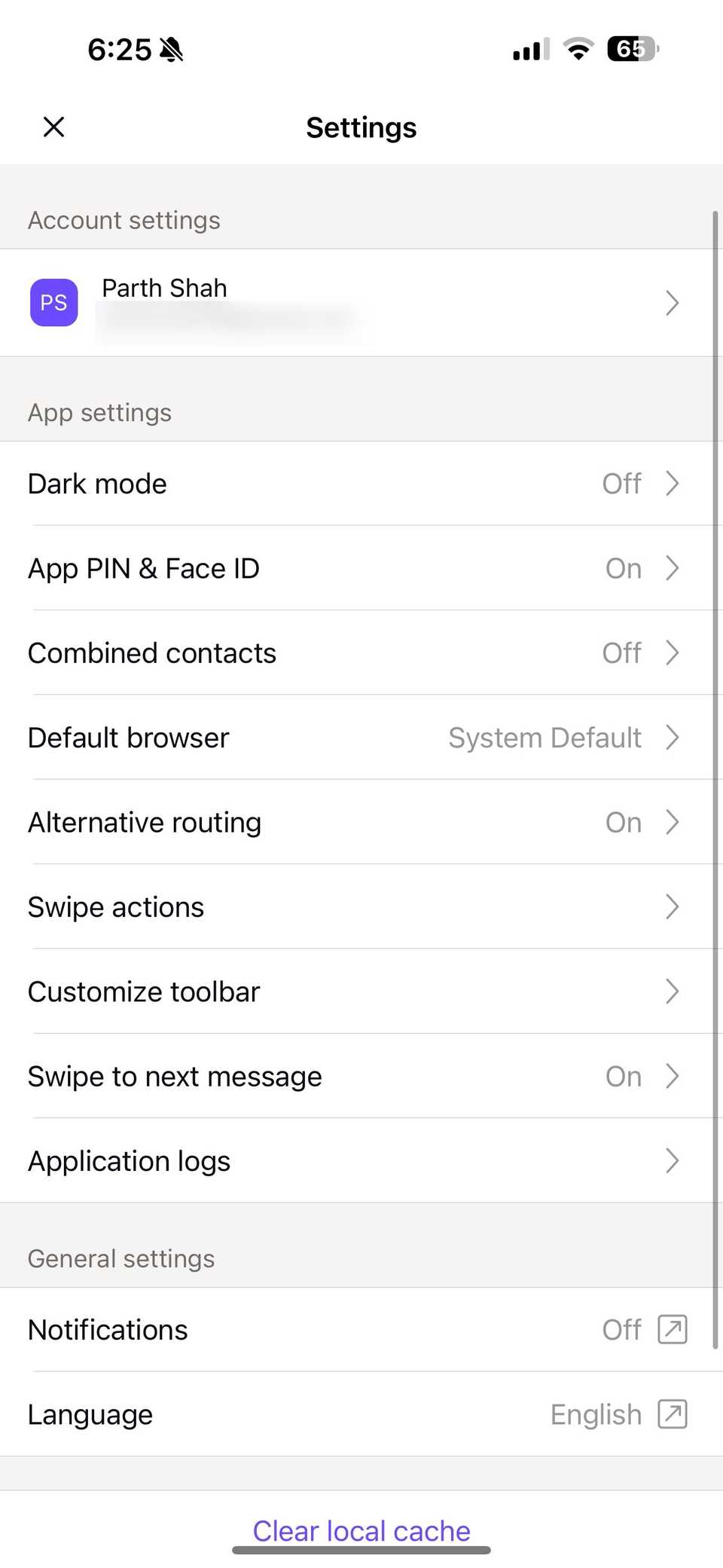Click the muted notifications bell icon

click(x=172, y=50)
